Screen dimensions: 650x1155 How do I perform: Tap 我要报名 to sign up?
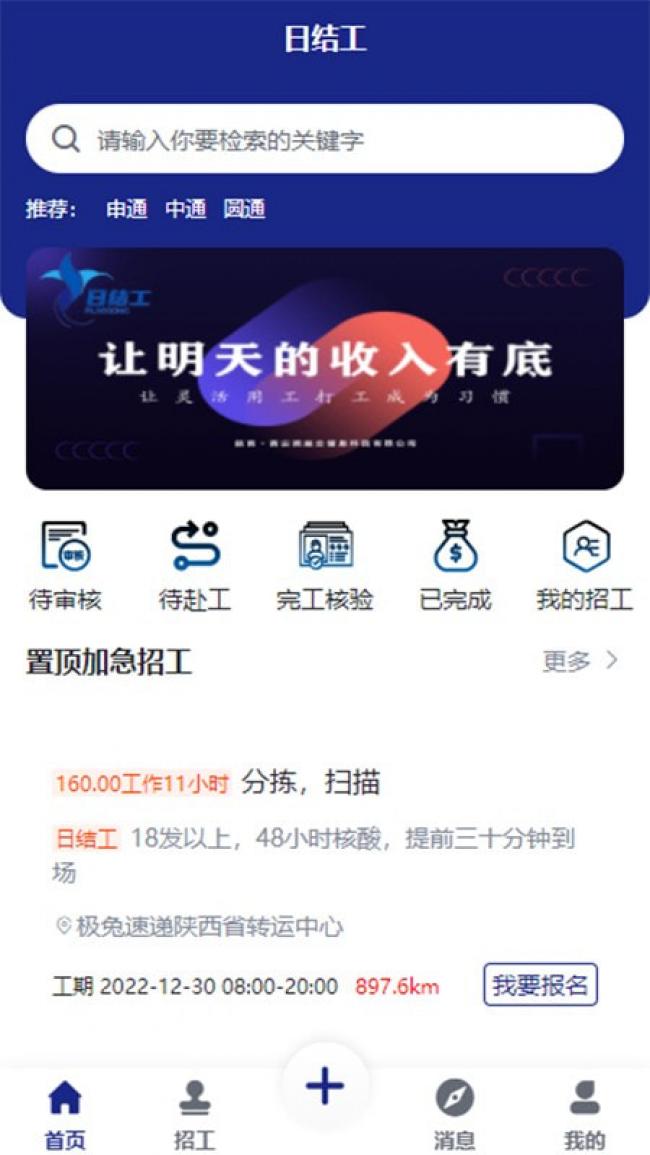(540, 985)
